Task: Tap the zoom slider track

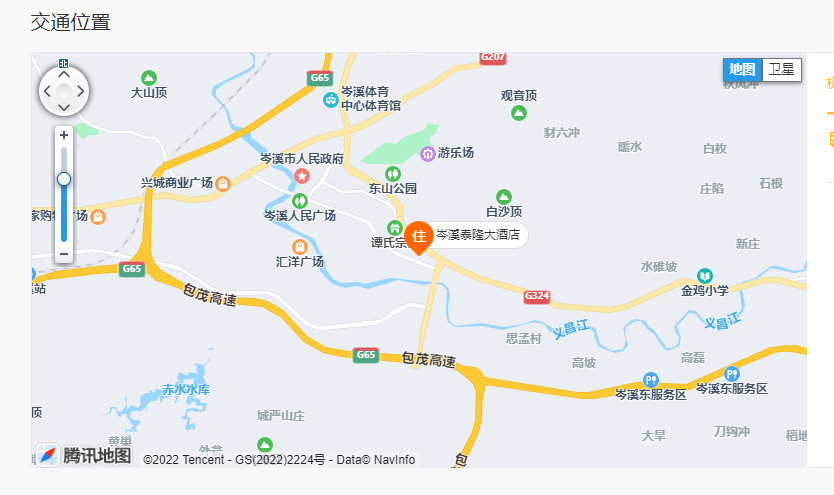Action: [x=64, y=212]
